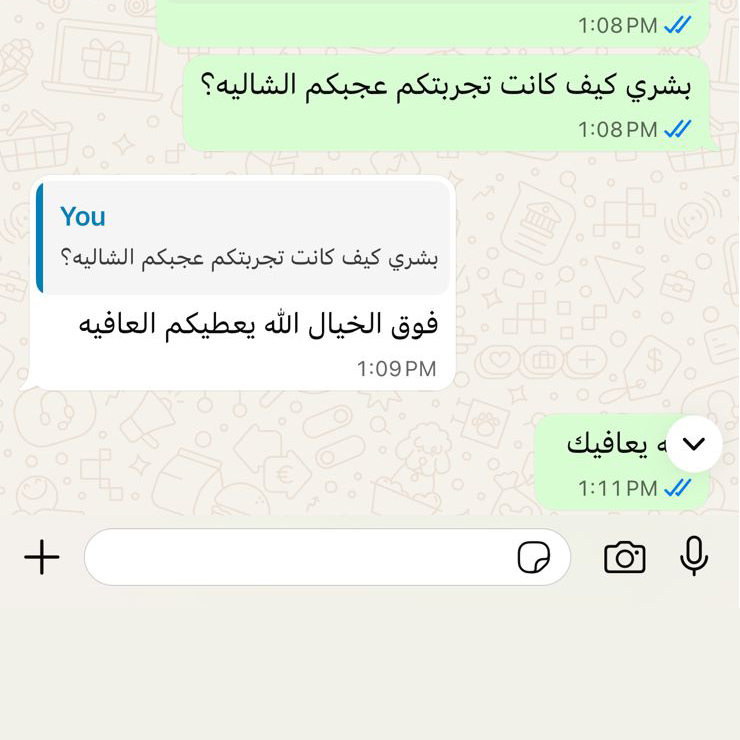Tap the quoted message from You
This screenshot has width=740, height=740.
[243, 238]
